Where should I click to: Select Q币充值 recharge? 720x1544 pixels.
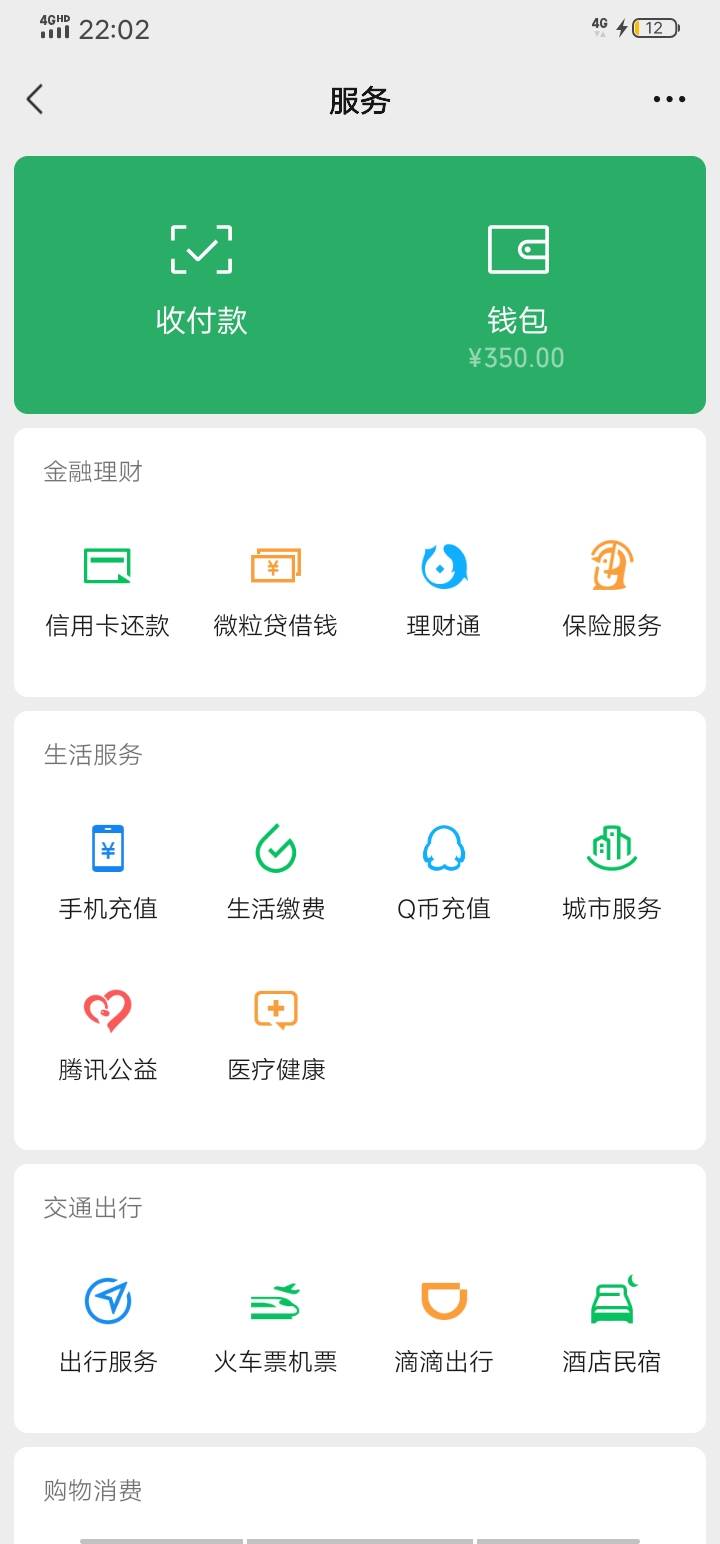click(x=444, y=873)
